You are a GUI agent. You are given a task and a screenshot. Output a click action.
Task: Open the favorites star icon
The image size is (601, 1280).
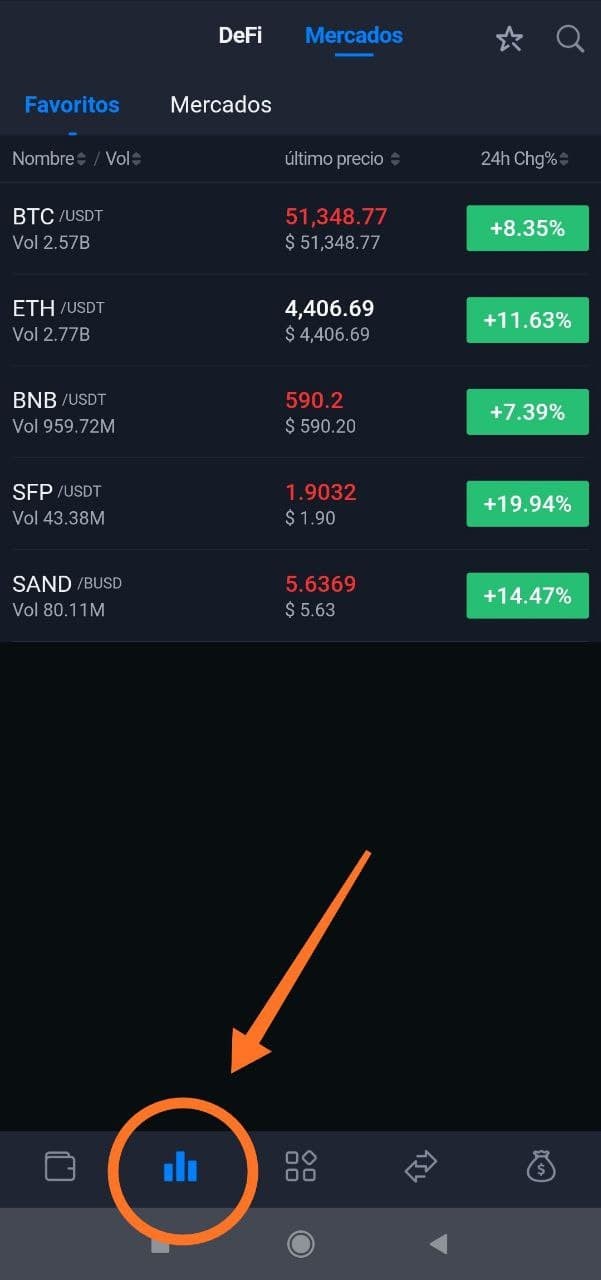coord(509,39)
